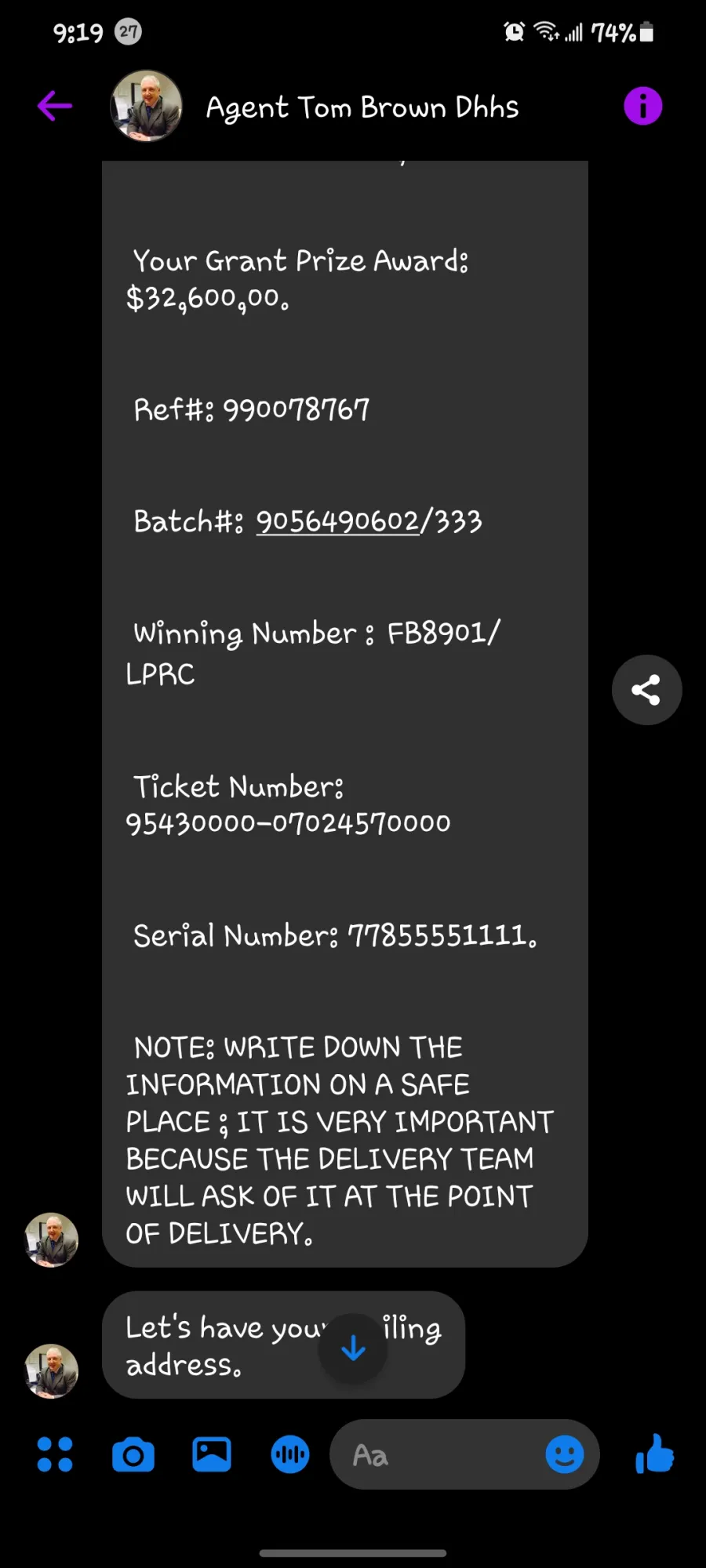This screenshot has height=1568, width=706.
Task: Focus the Aa message input field
Action: [435, 1455]
